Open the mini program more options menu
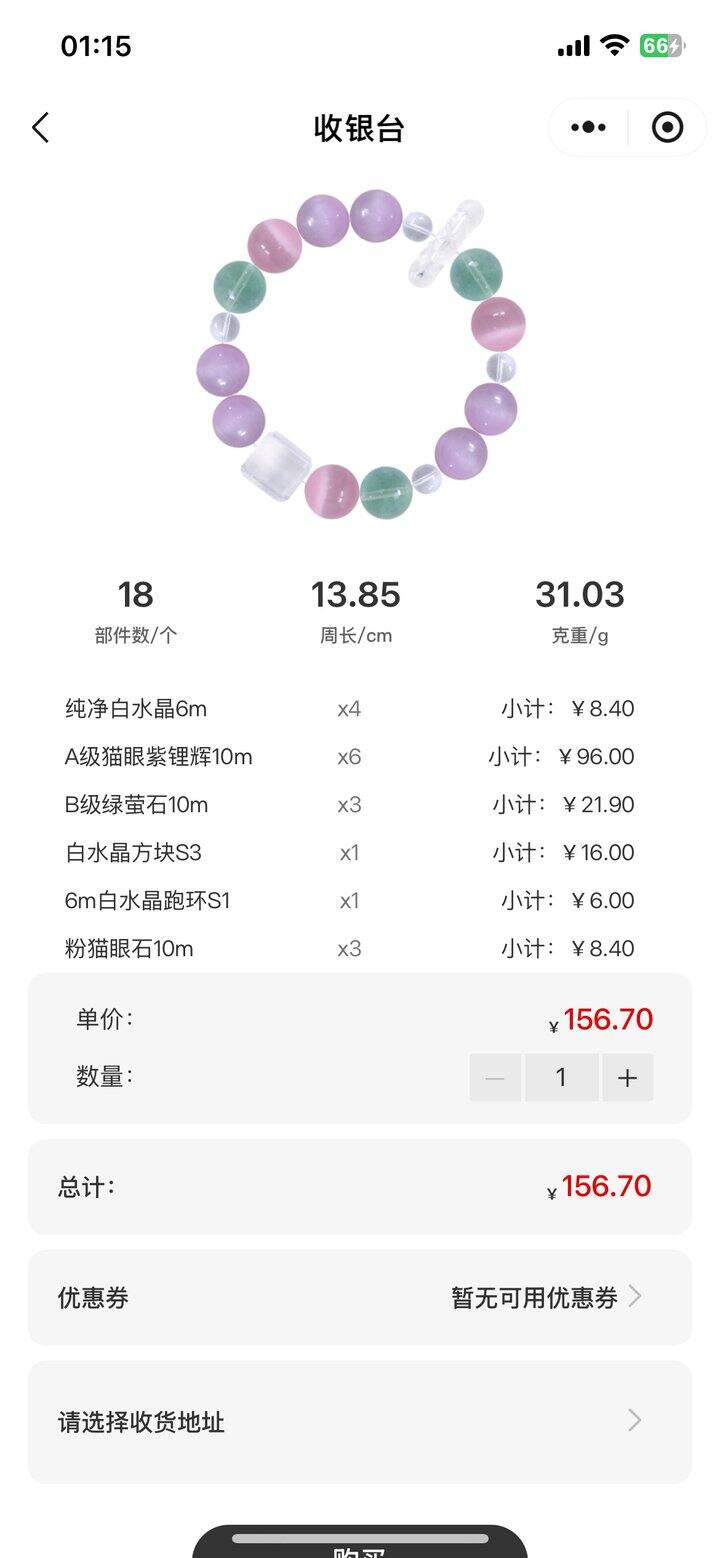This screenshot has height=1558, width=720. coord(588,128)
